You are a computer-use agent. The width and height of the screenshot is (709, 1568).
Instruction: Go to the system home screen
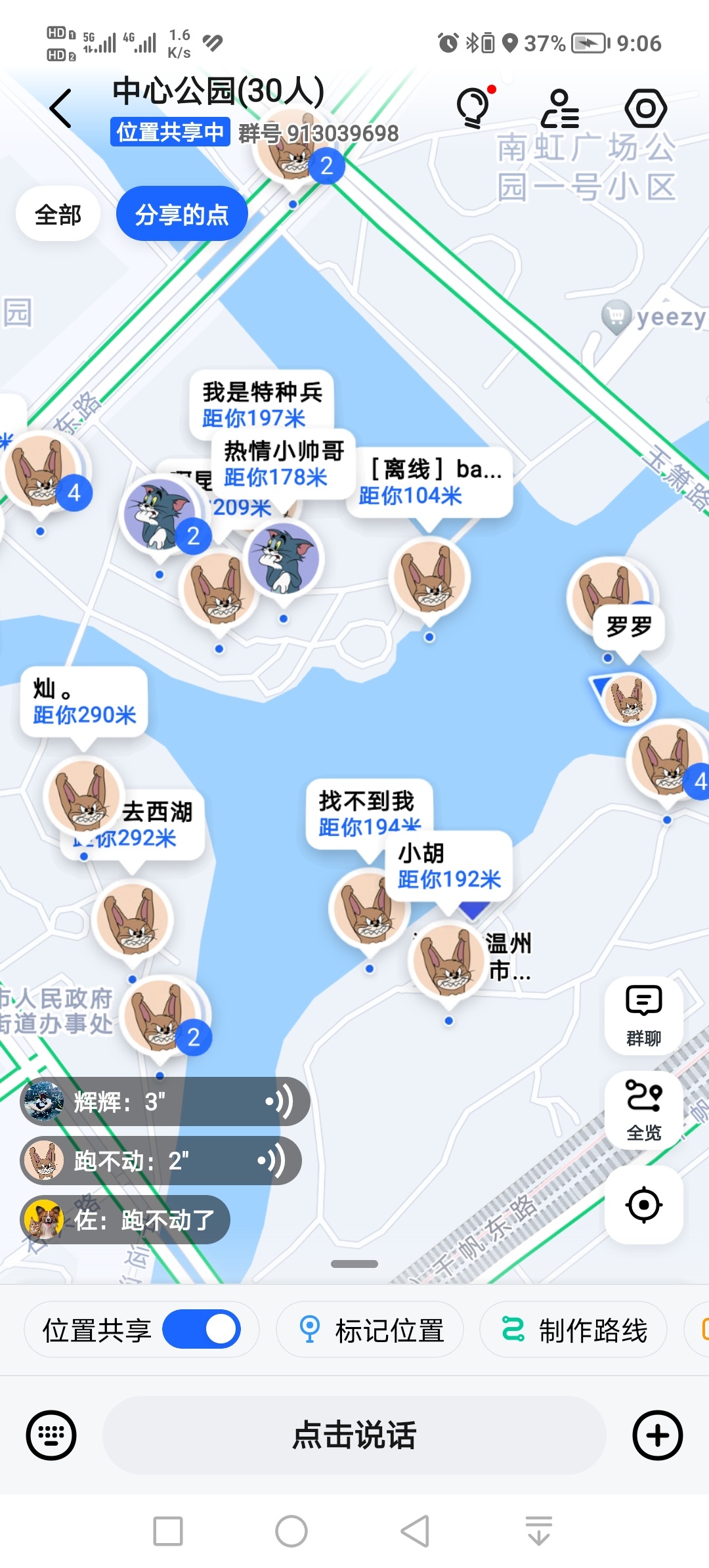pos(291,1531)
